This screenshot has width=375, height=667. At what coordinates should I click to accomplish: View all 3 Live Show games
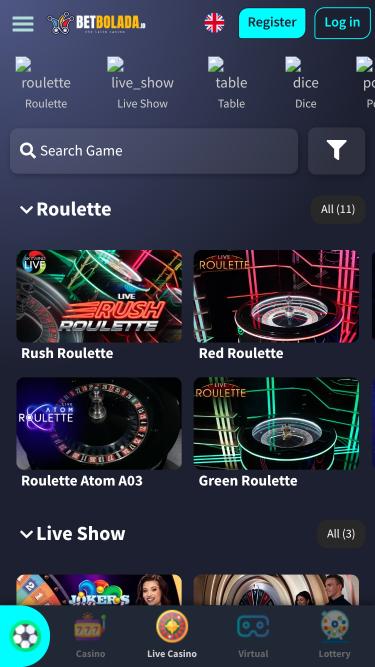pos(341,534)
